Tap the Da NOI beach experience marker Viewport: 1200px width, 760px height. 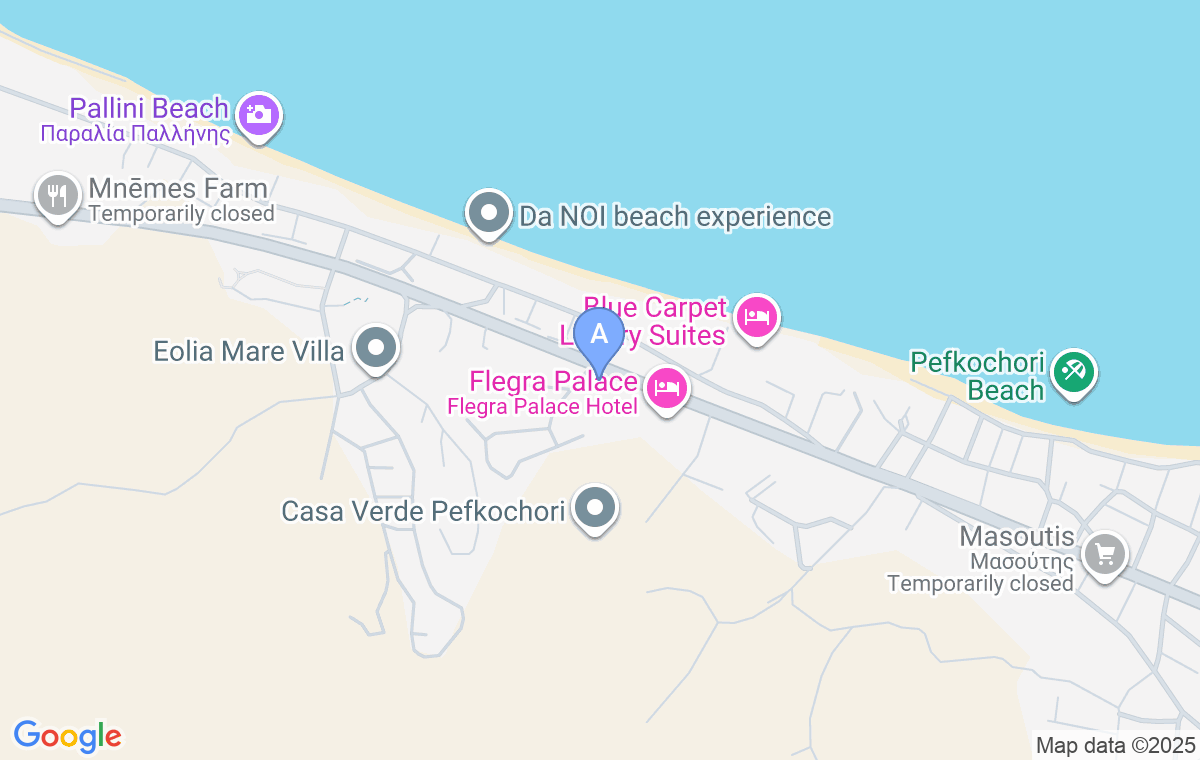(489, 212)
